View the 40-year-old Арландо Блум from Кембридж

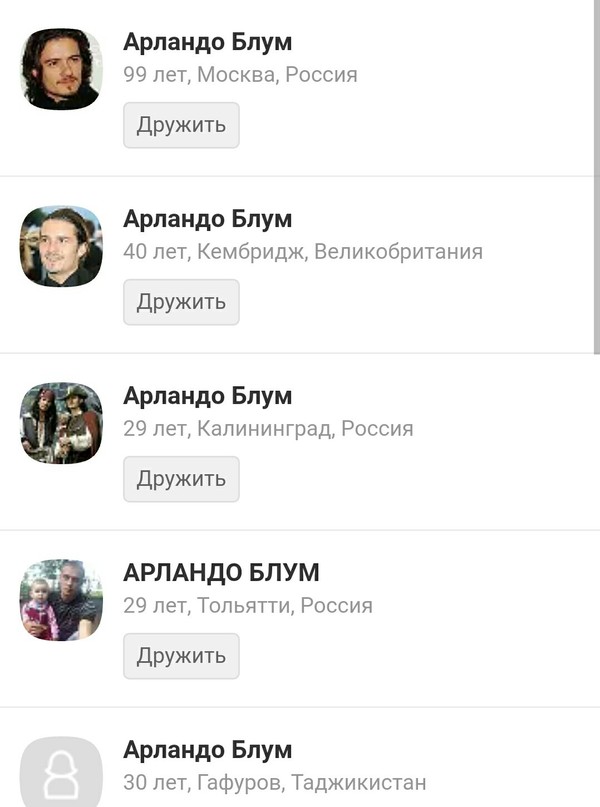pos(207,219)
